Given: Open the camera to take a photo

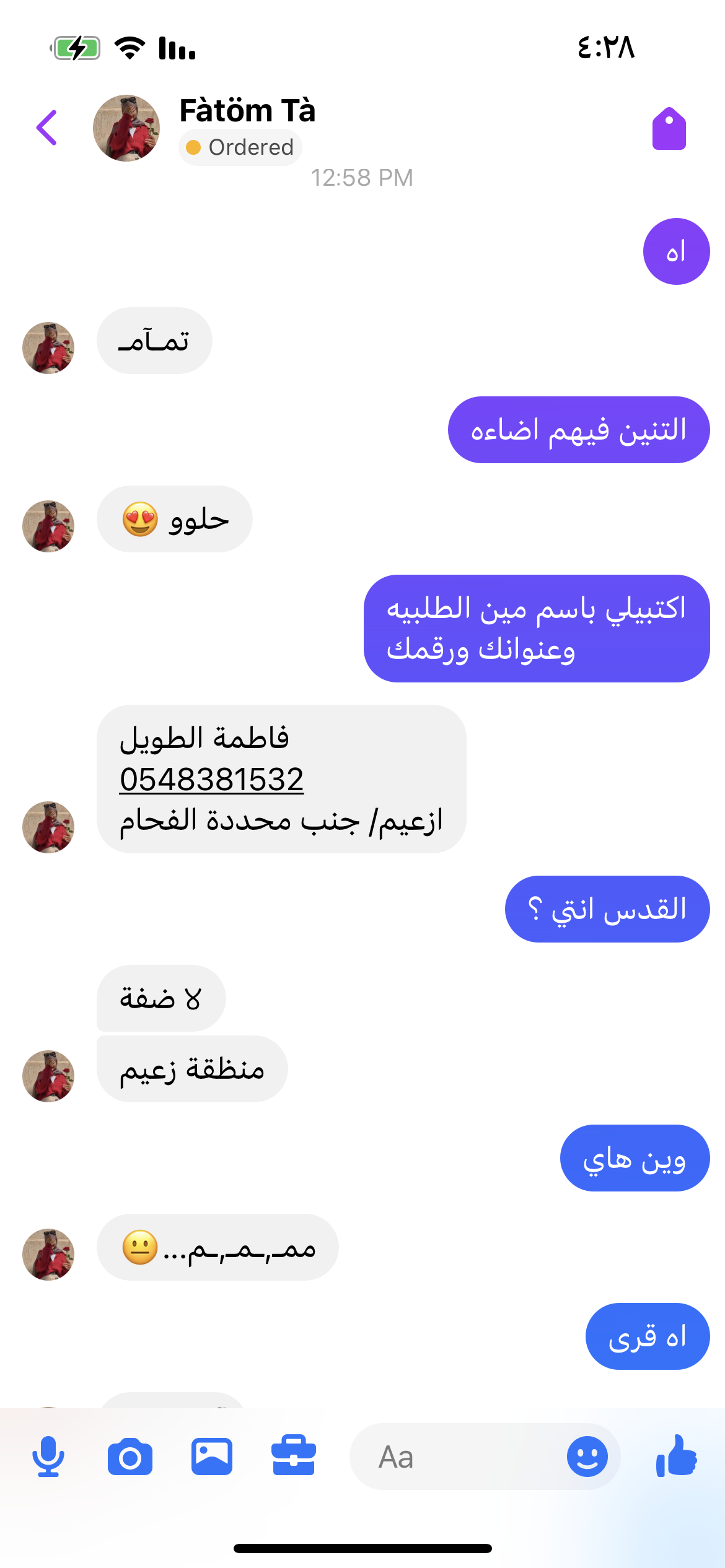Looking at the screenshot, I should (x=130, y=1457).
